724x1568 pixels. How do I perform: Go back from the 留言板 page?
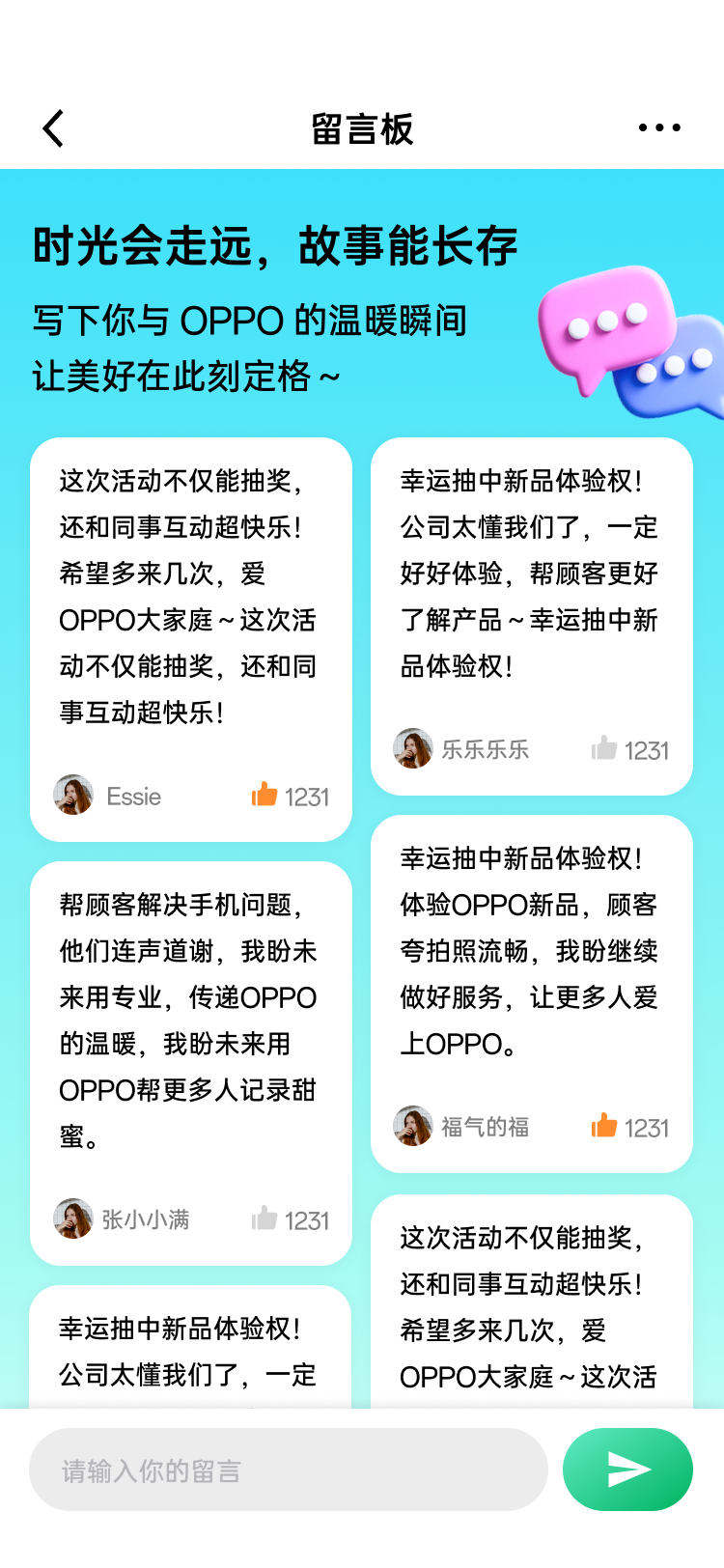point(54,128)
